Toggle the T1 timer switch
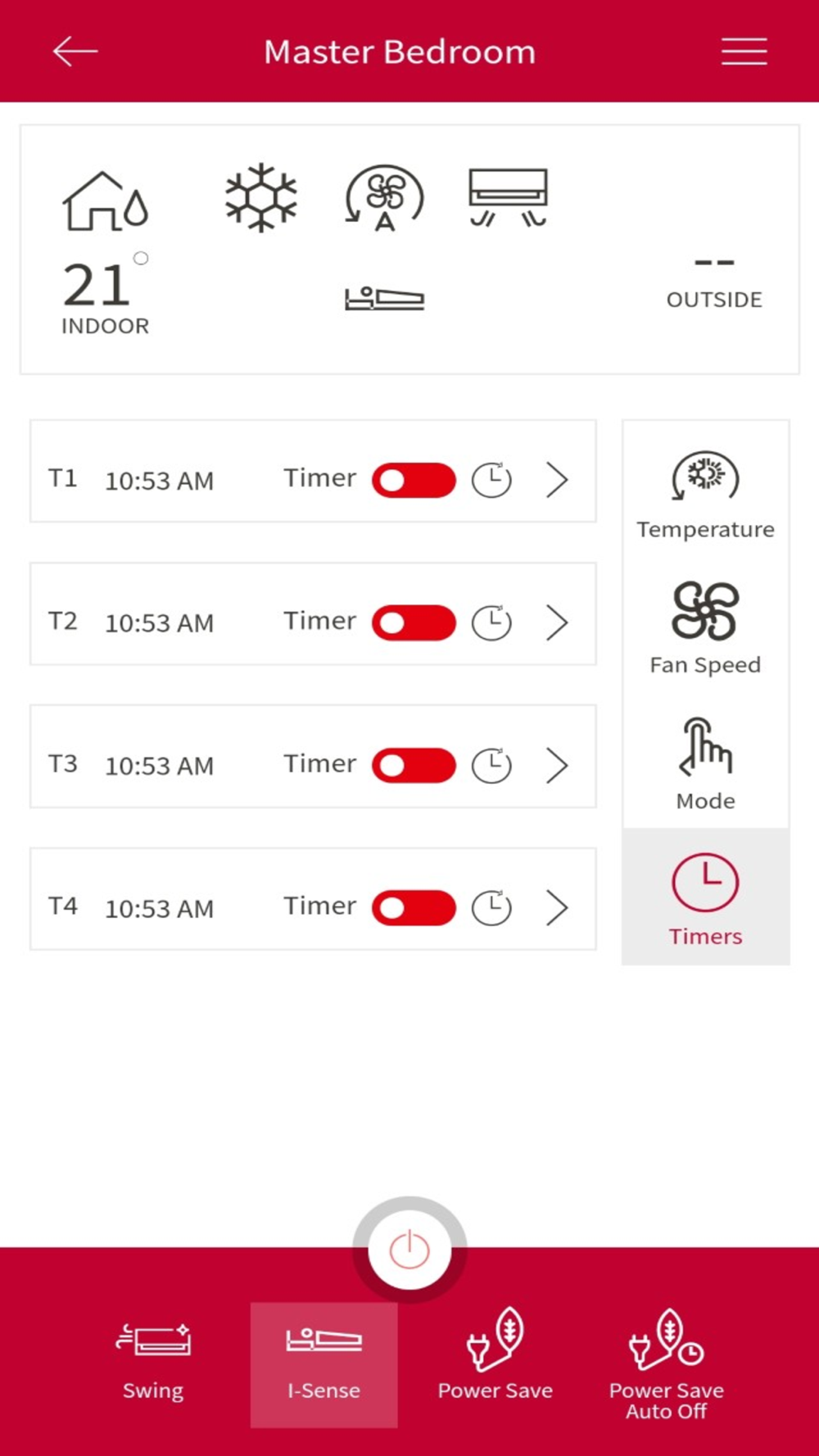 pos(414,480)
